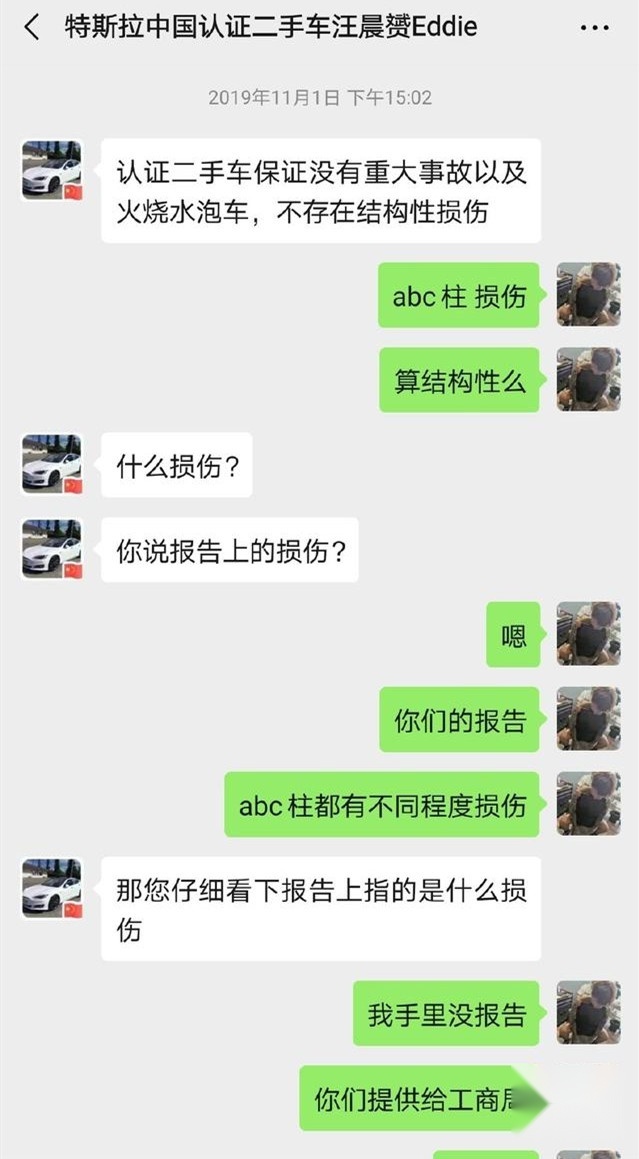Image resolution: width=639 pixels, height=1159 pixels.
Task: Open the contact's avatar beside 什么损伤？
Action: [52, 464]
